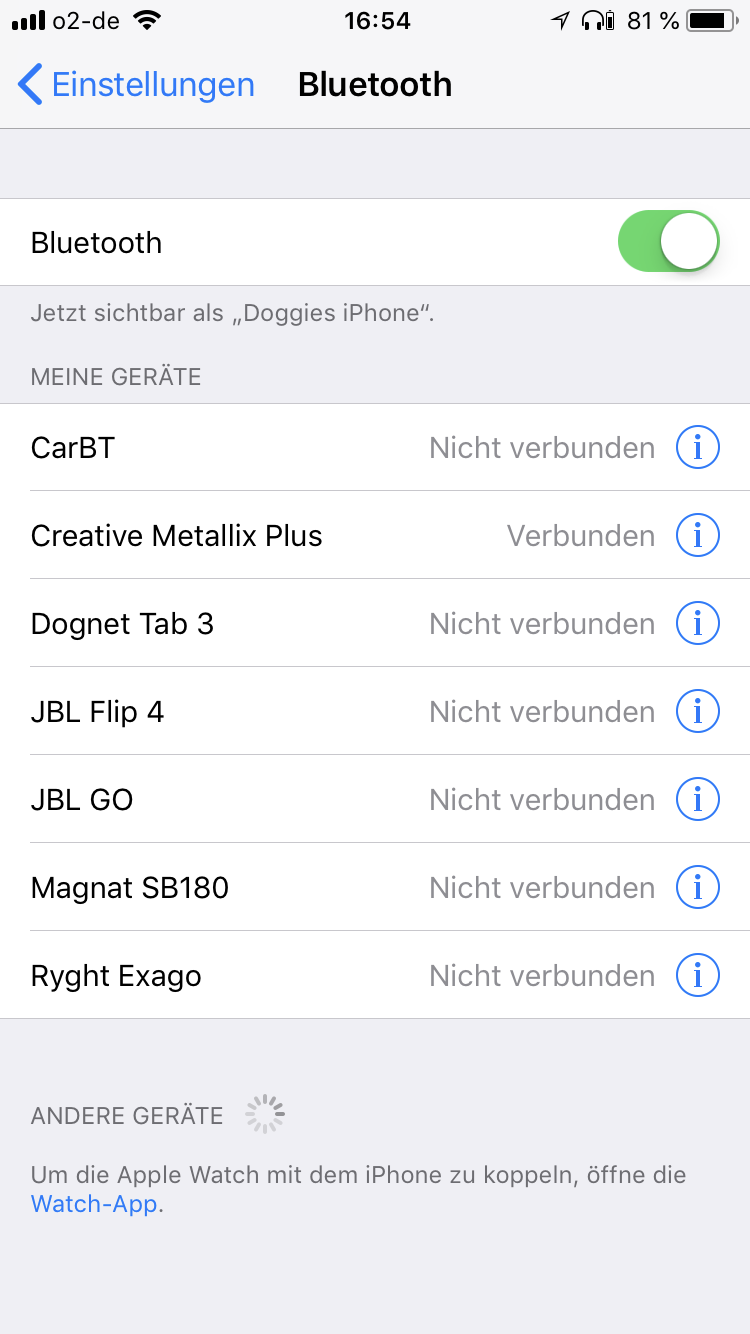Image resolution: width=750 pixels, height=1334 pixels.
Task: Open info for CarBT
Action: (697, 448)
